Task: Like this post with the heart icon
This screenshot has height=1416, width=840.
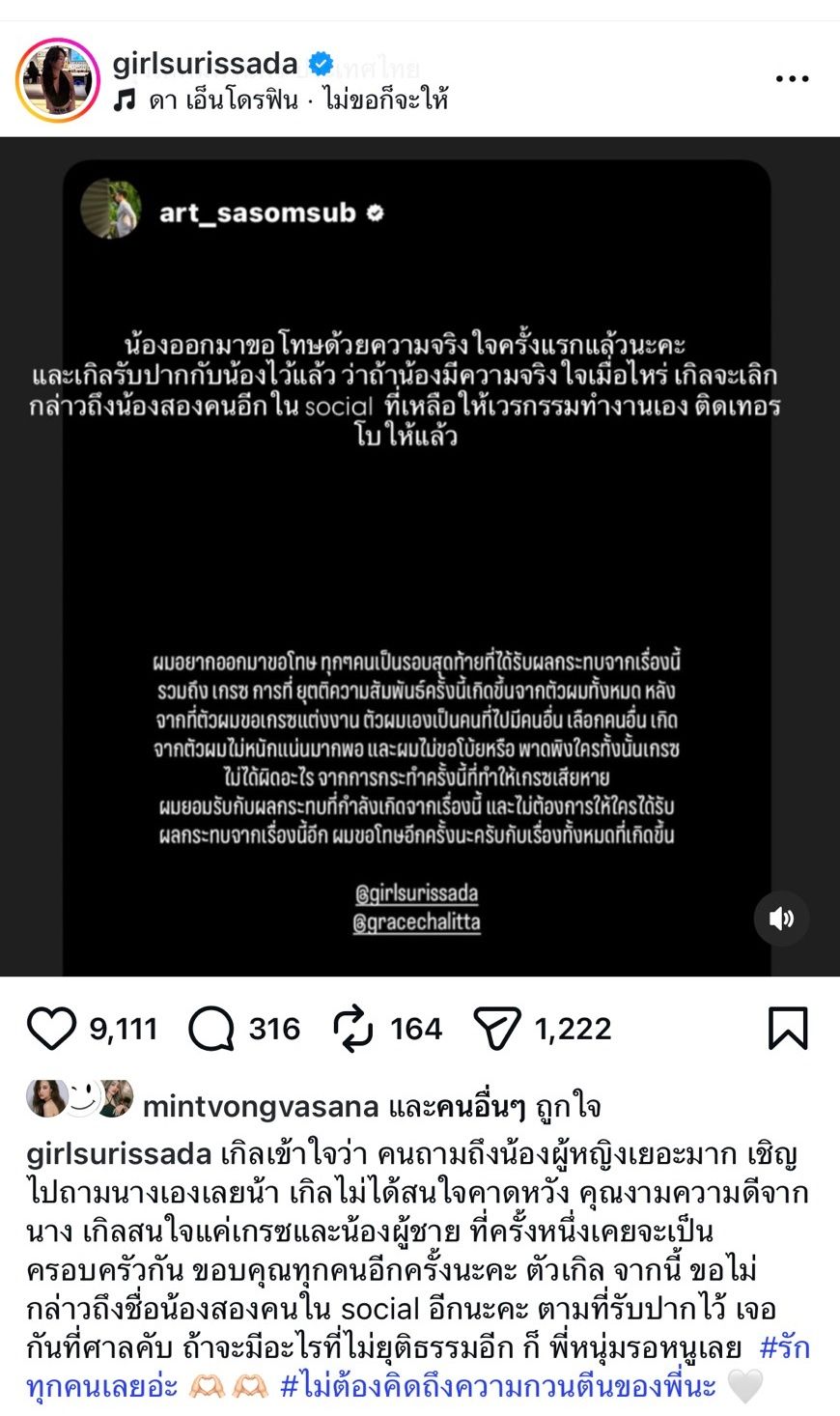Action: click(x=51, y=1029)
